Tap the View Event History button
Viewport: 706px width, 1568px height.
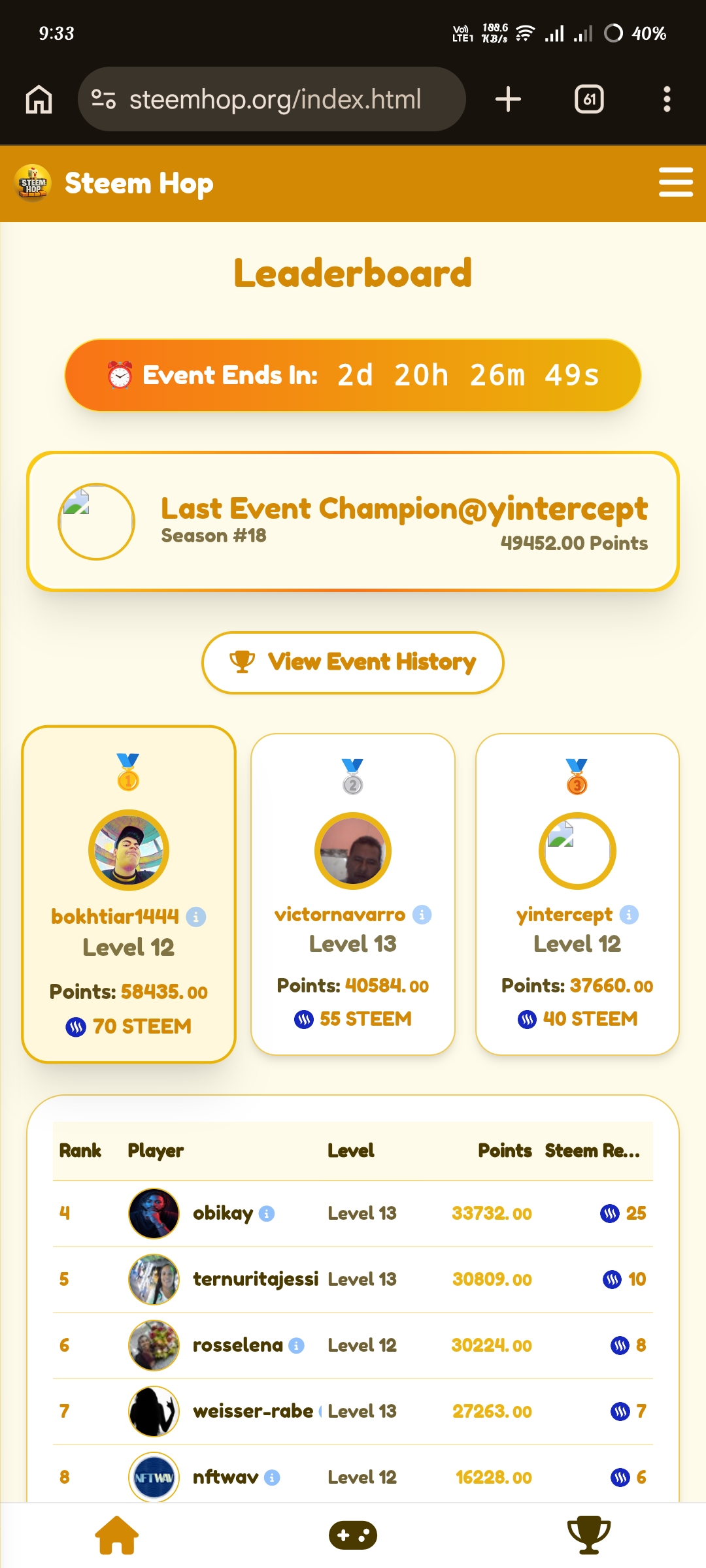click(x=353, y=662)
